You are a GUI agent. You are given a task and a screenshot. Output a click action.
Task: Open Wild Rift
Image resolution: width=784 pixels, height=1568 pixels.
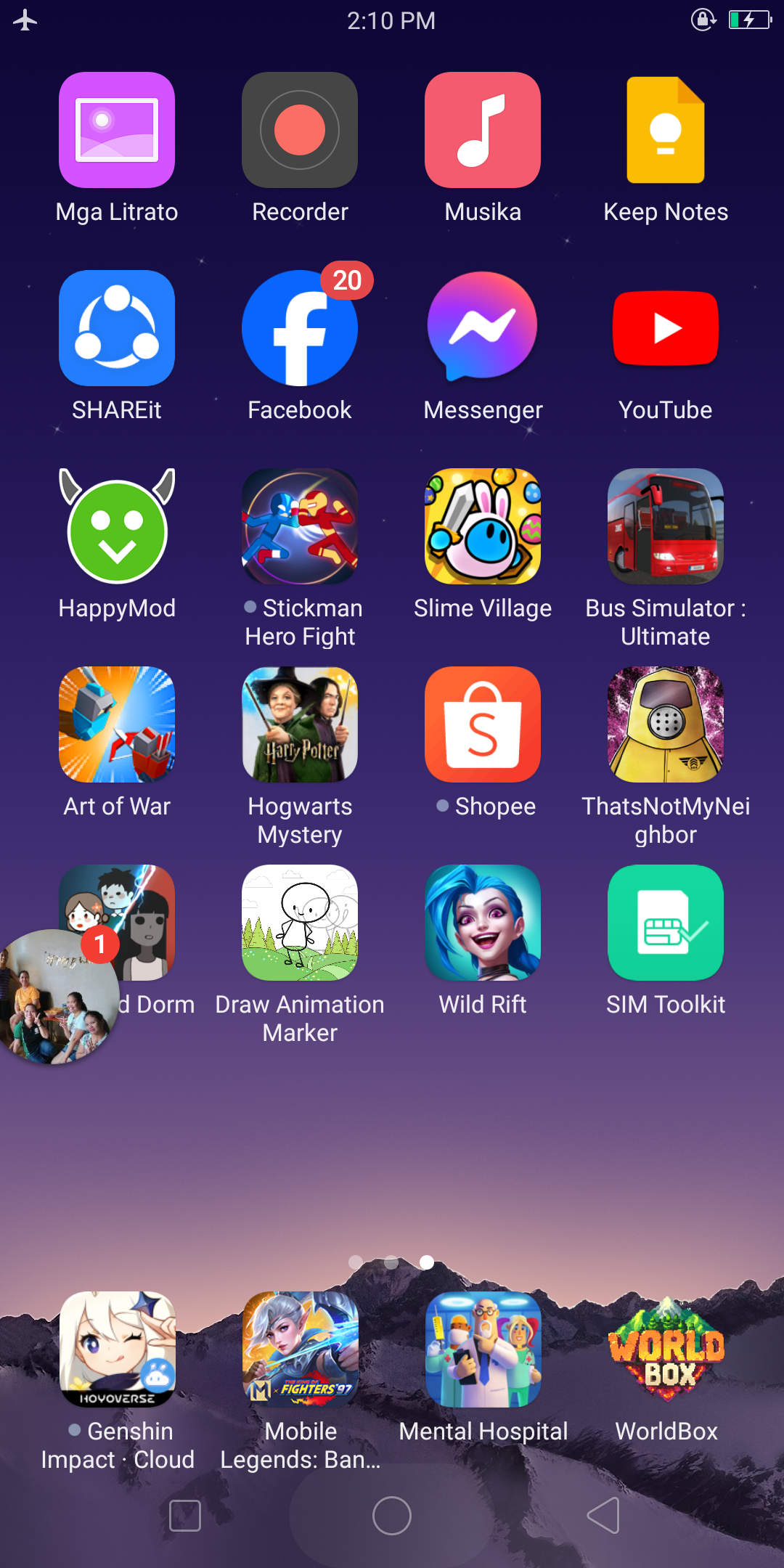[483, 923]
